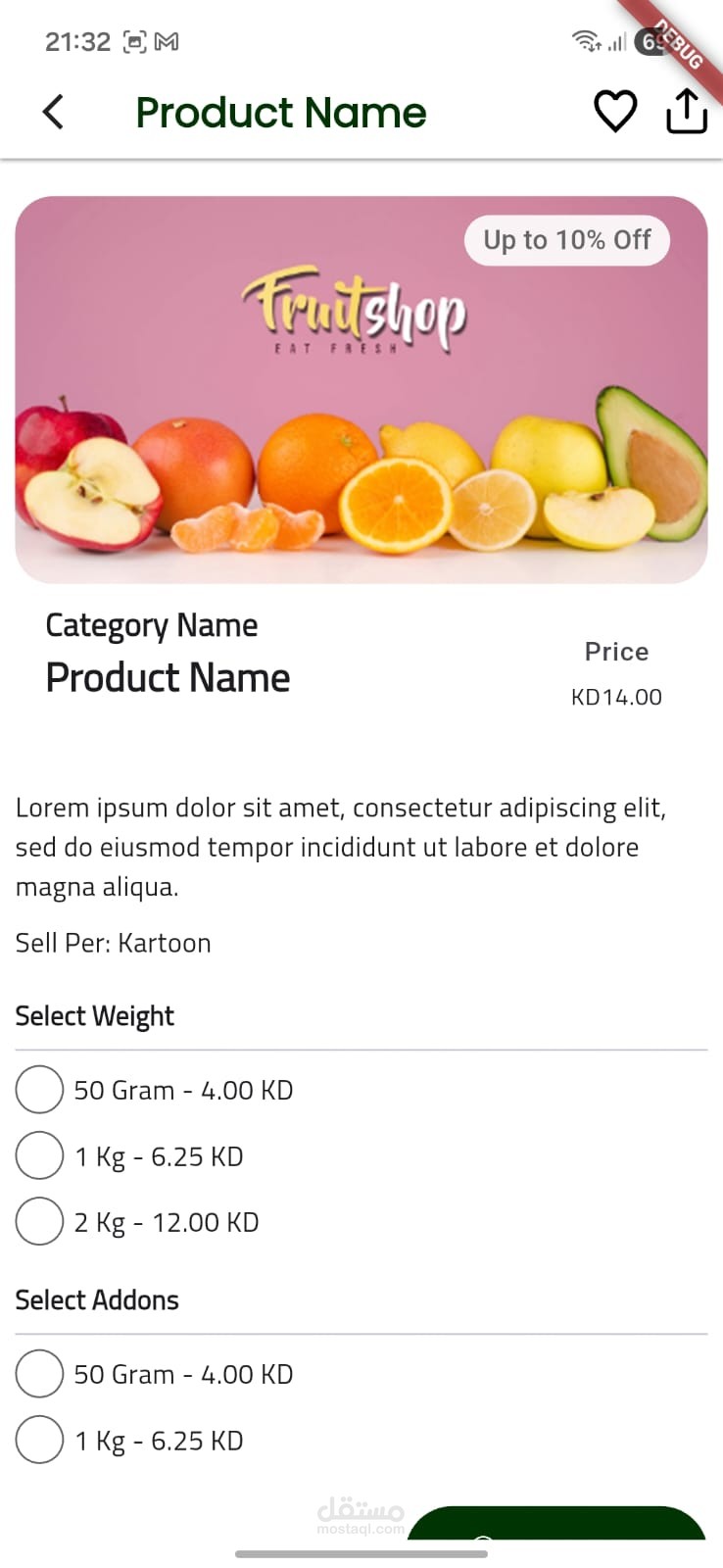Tap the battery indicator in status bar
723x1568 pixels.
tap(650, 42)
